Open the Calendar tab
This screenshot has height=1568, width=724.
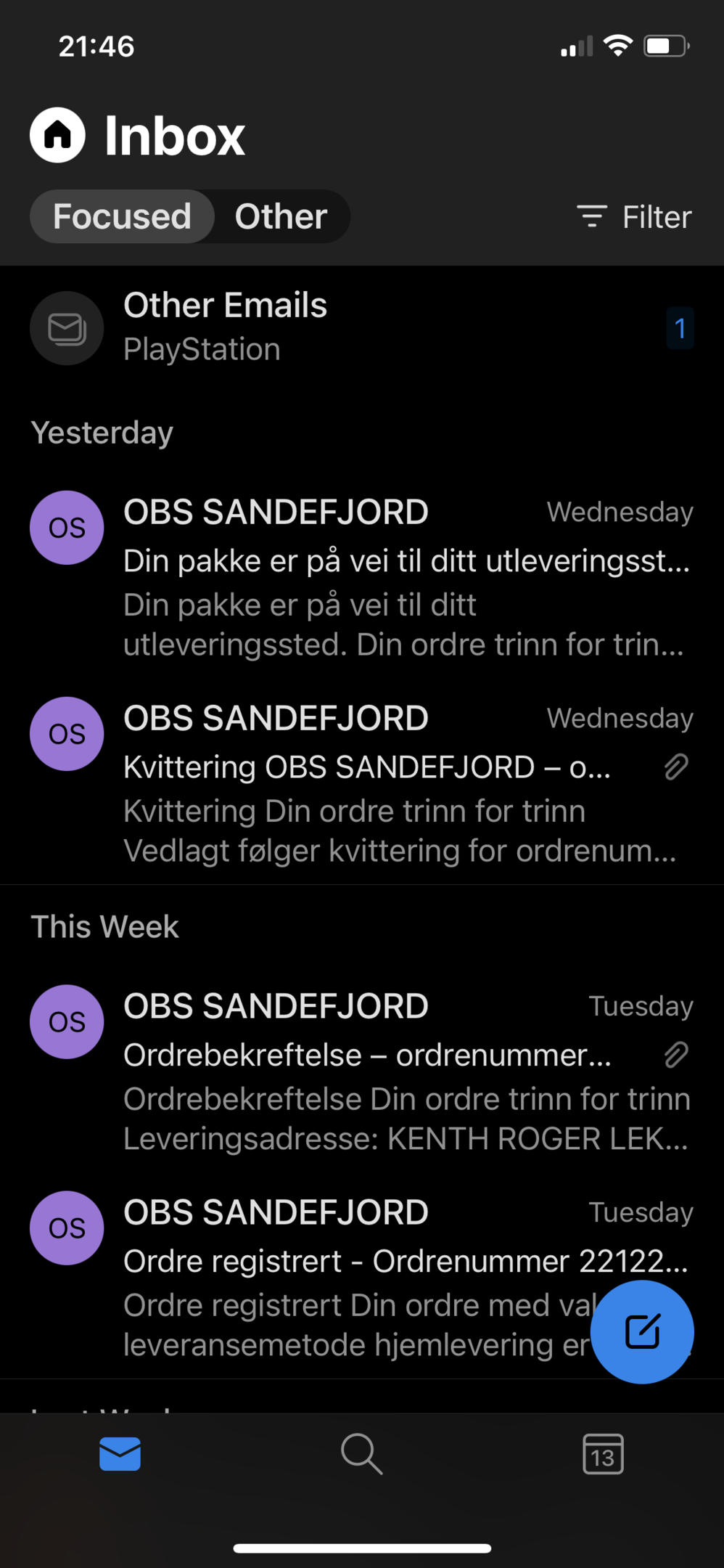coord(603,1454)
